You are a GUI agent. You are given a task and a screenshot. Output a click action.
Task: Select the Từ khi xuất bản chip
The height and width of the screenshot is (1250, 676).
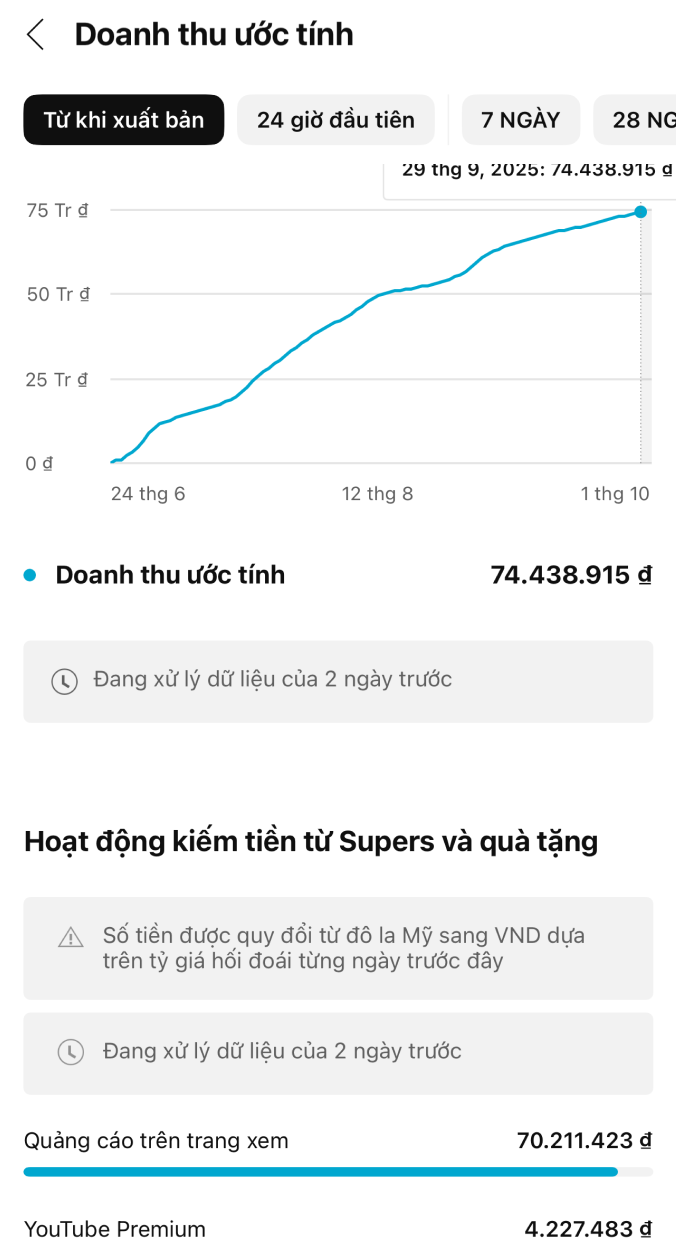(x=124, y=120)
